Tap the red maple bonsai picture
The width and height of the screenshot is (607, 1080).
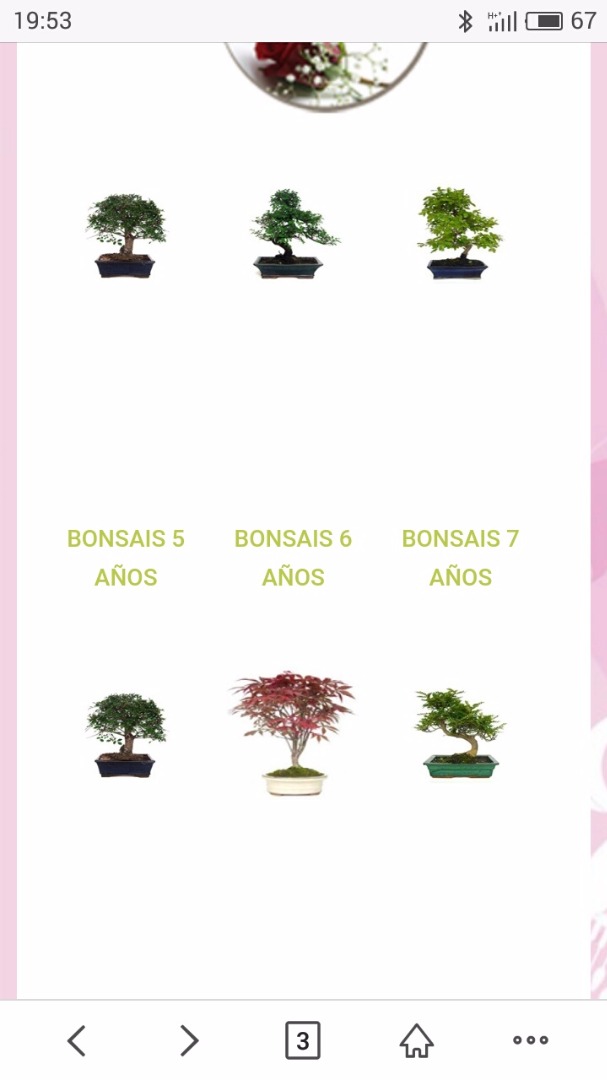pos(292,732)
